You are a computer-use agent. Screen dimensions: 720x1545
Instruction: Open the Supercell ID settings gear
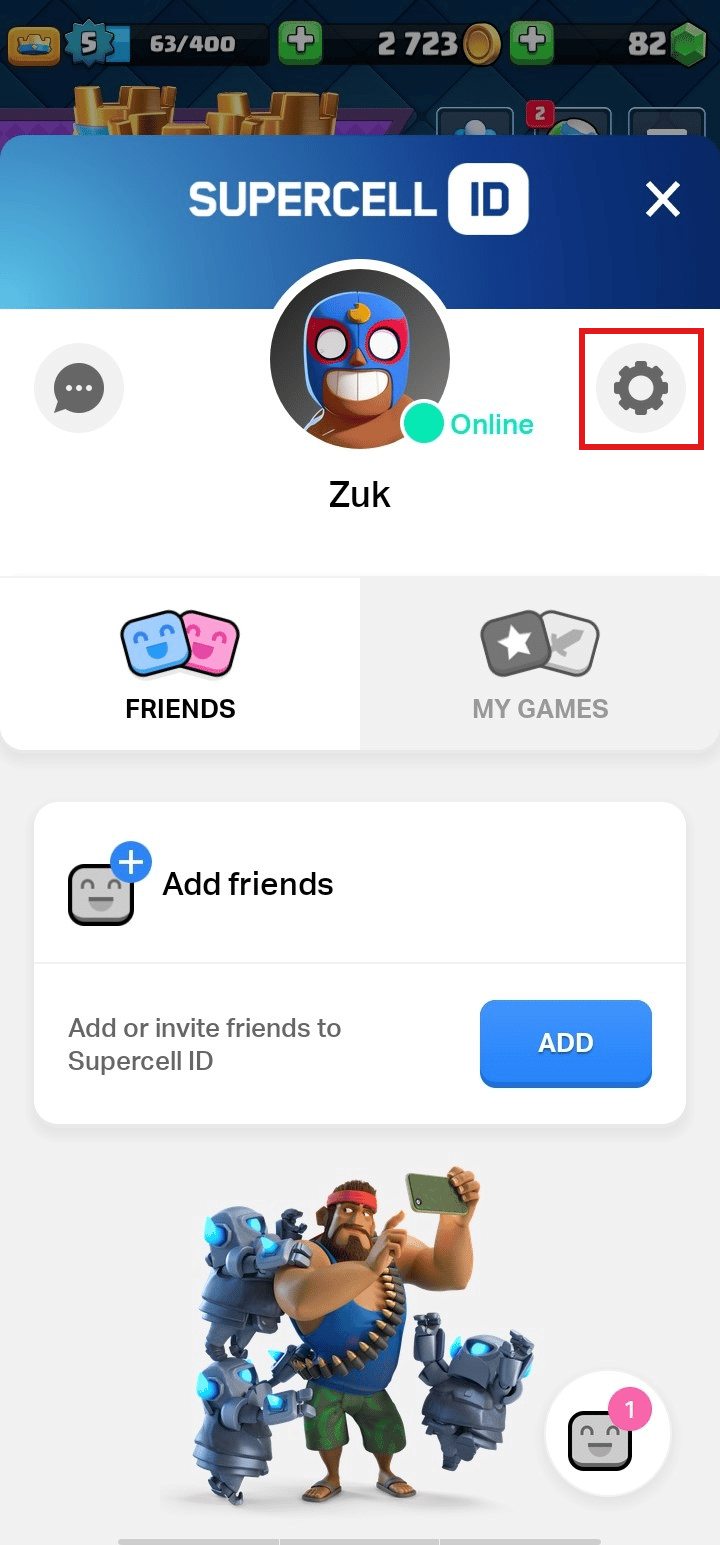coord(640,388)
